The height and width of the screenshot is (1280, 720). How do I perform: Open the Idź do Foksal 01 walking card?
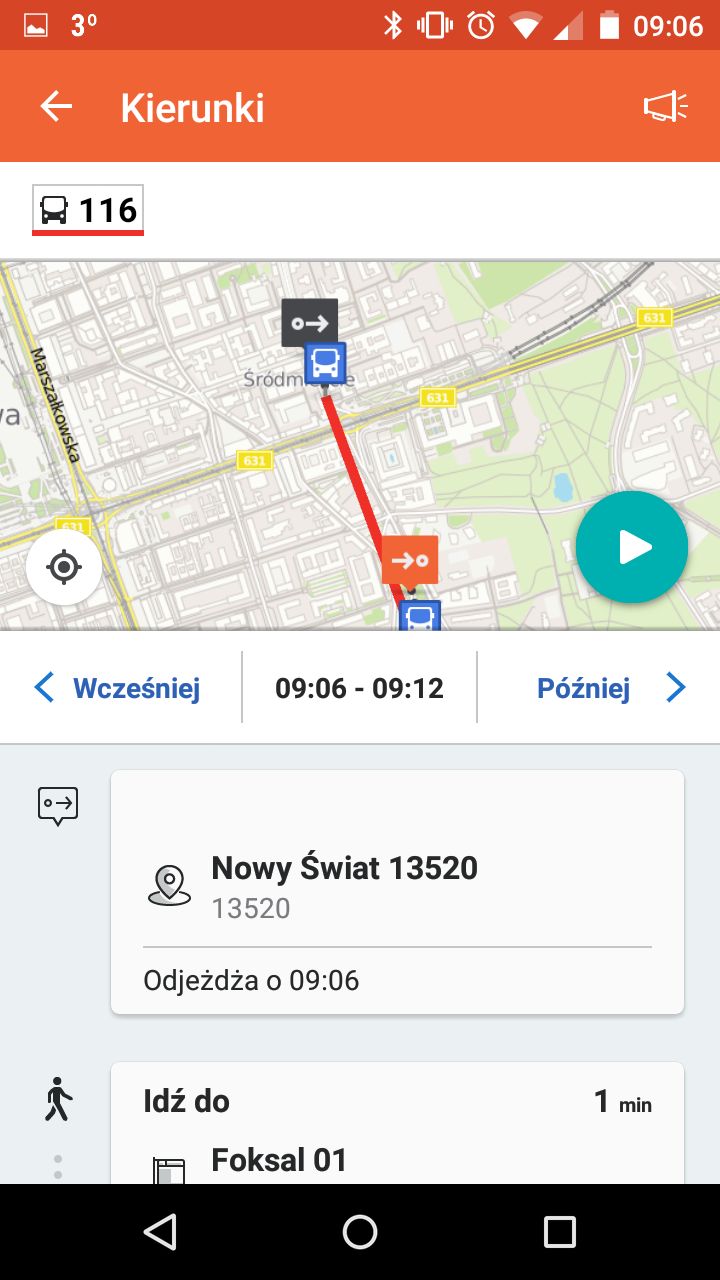tap(397, 1124)
